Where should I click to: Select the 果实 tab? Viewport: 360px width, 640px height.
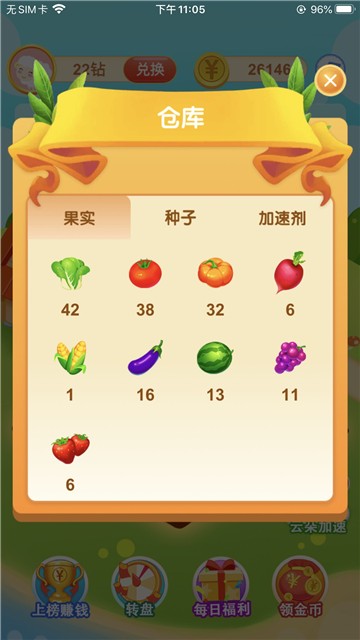point(79,218)
